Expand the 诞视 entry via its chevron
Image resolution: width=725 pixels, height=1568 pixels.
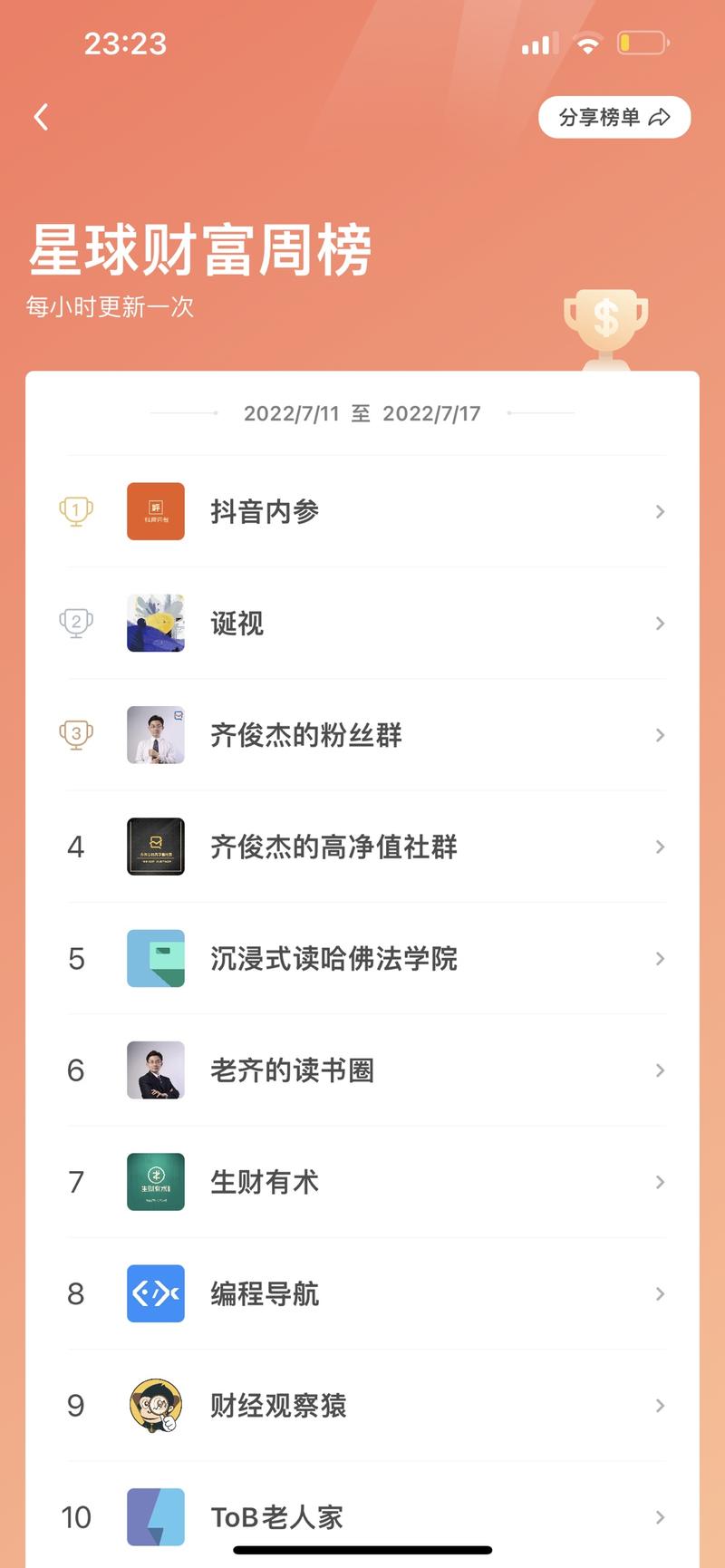pyautogui.click(x=659, y=623)
